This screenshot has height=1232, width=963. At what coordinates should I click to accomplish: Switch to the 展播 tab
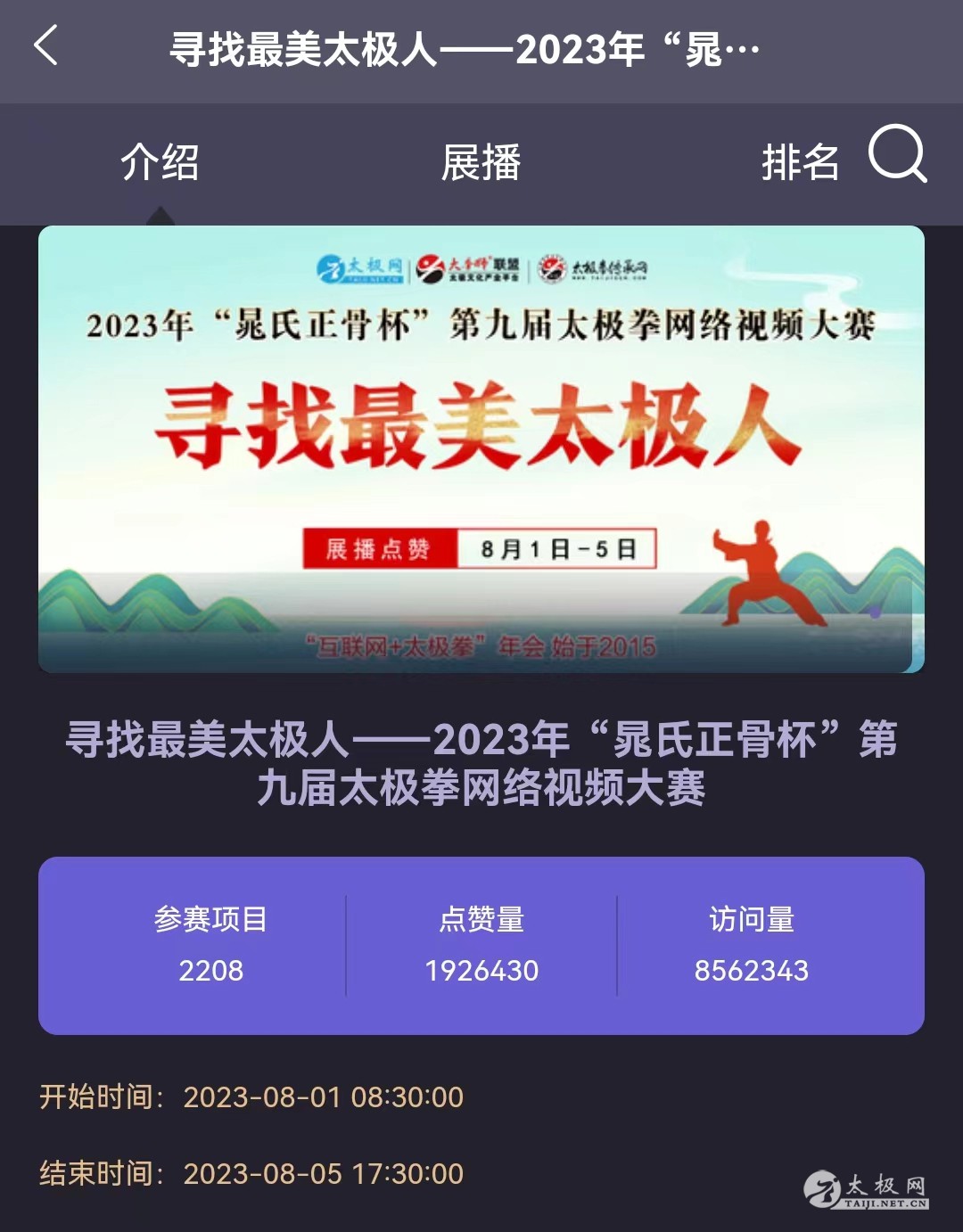[x=481, y=163]
